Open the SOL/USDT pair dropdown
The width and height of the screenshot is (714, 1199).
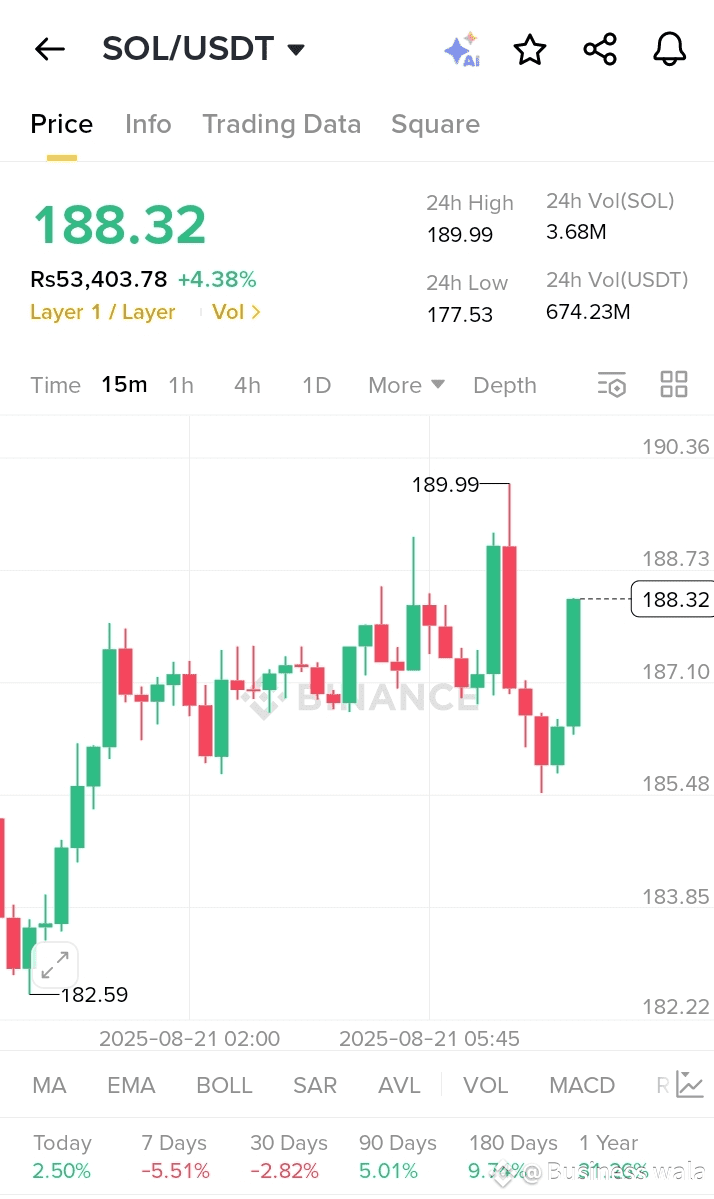tap(203, 49)
